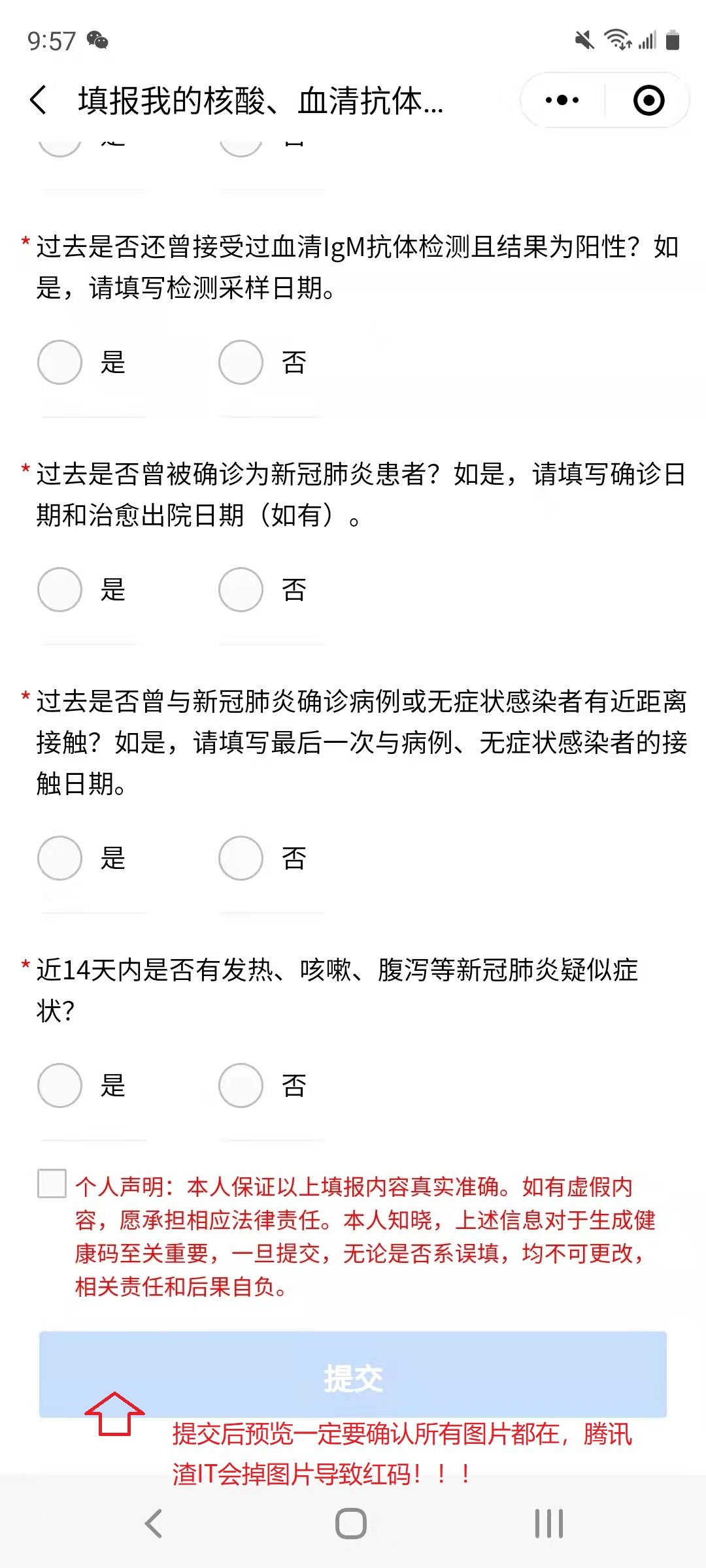Answer 是 to 近14天内发热咳嗽腹泻 symptoms
The width and height of the screenshot is (706, 1568).
(x=59, y=1085)
